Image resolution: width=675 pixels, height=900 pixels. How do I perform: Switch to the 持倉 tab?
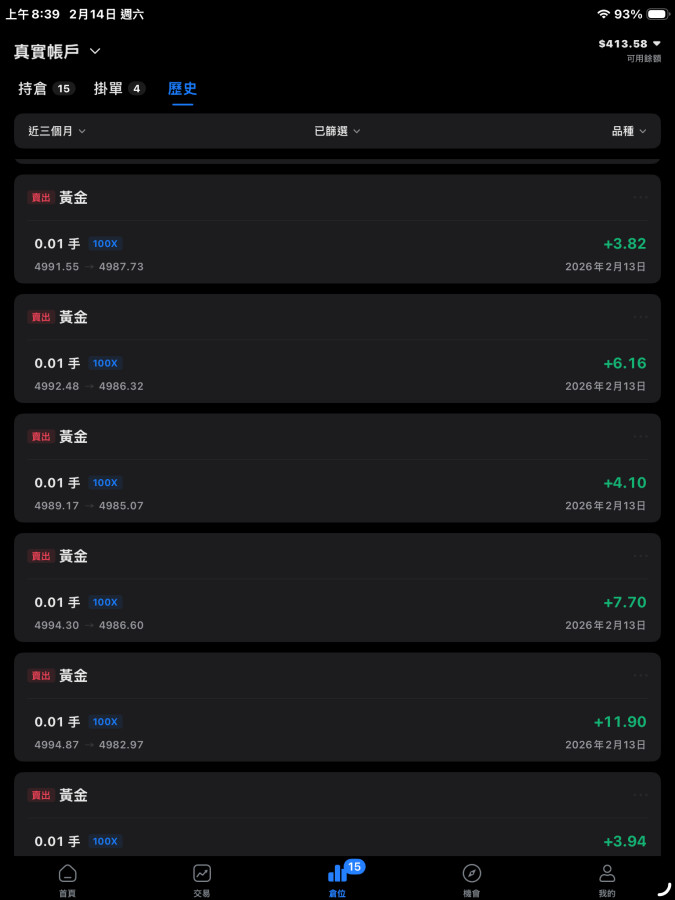45,89
